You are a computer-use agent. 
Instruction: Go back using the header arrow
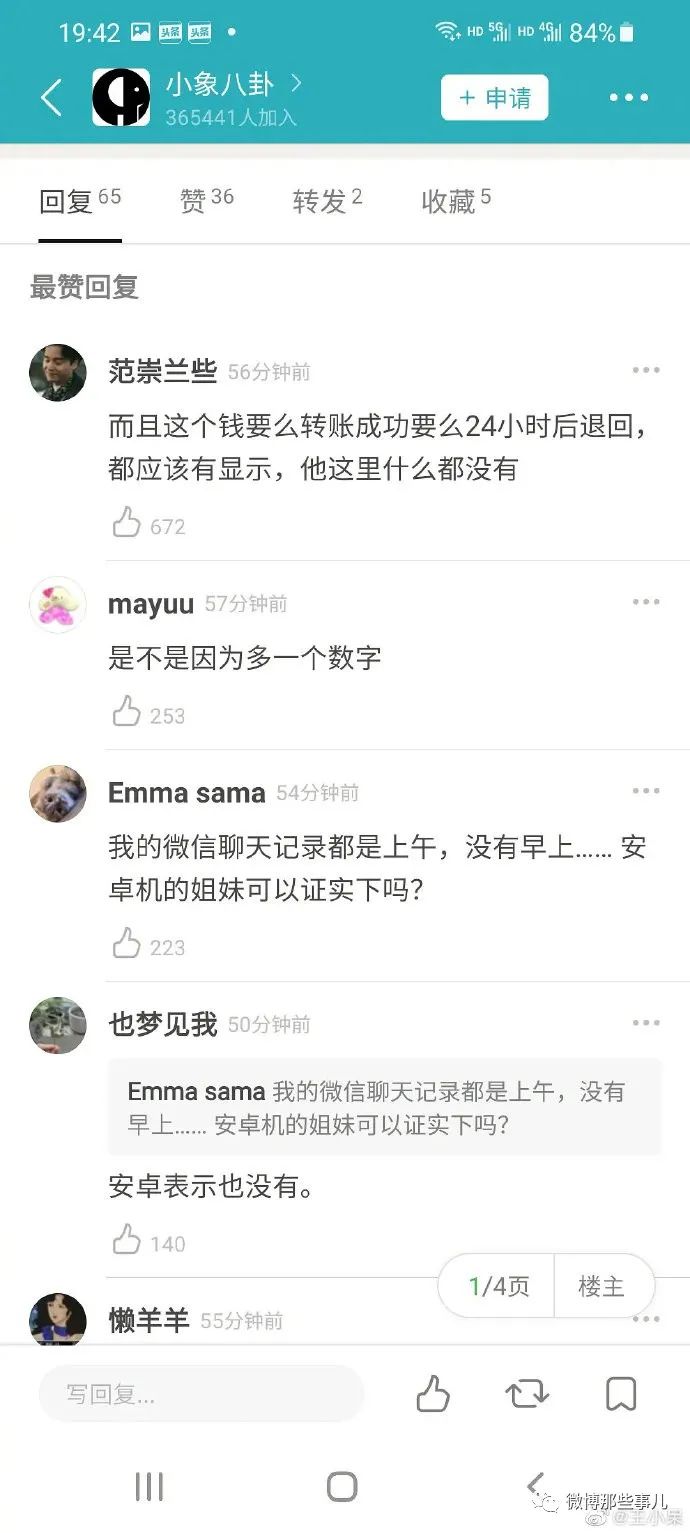tap(51, 98)
